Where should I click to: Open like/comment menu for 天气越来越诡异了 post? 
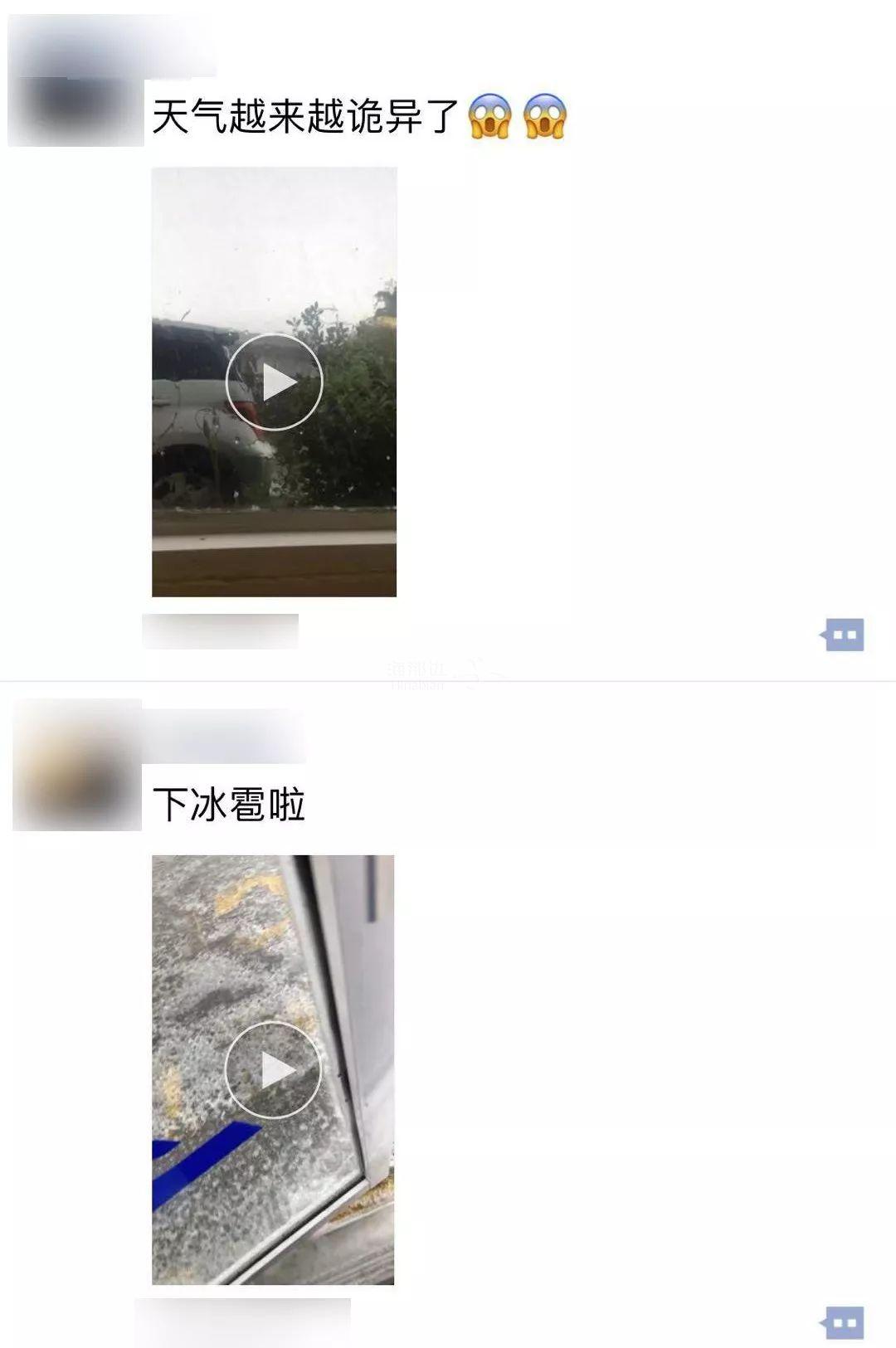coord(843,635)
